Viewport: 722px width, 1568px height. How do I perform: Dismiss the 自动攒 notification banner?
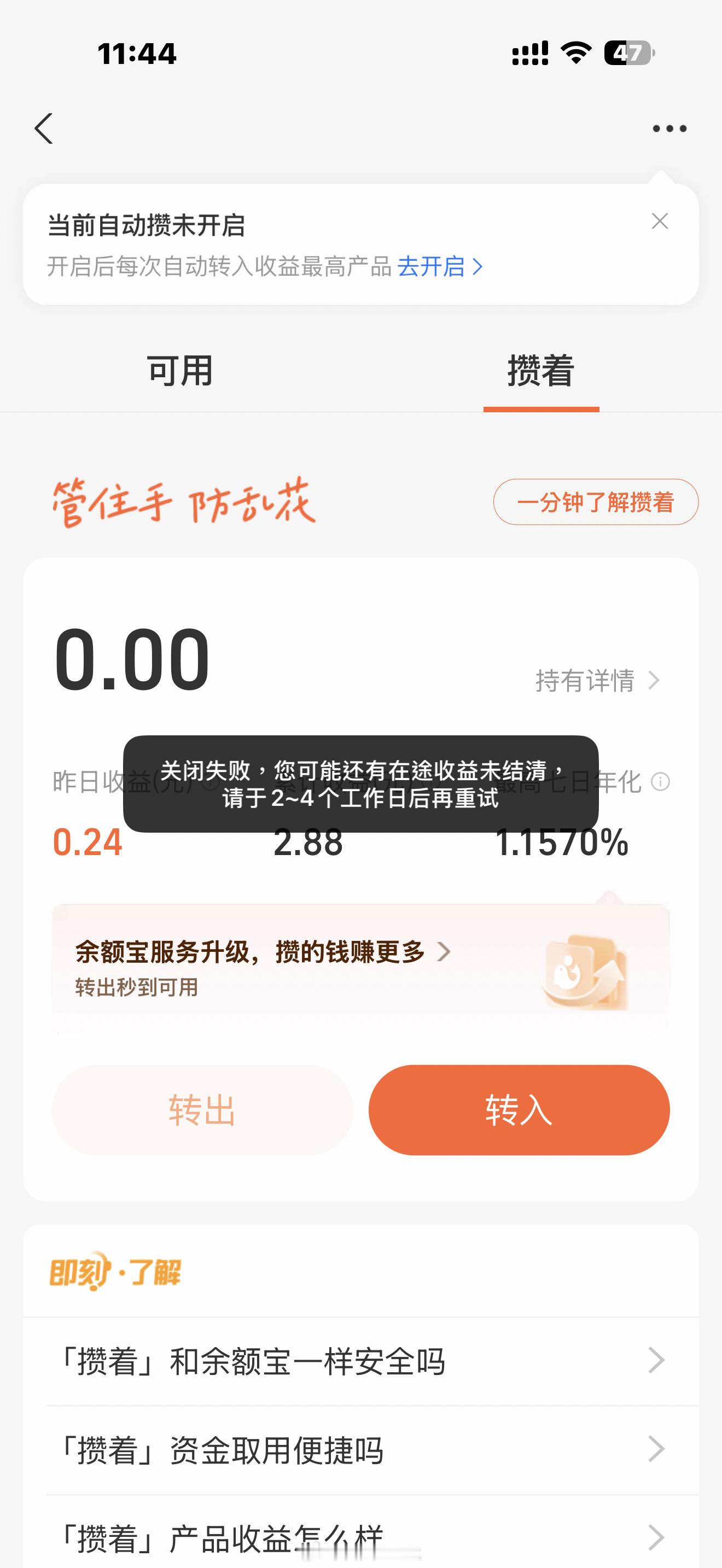pos(661,221)
